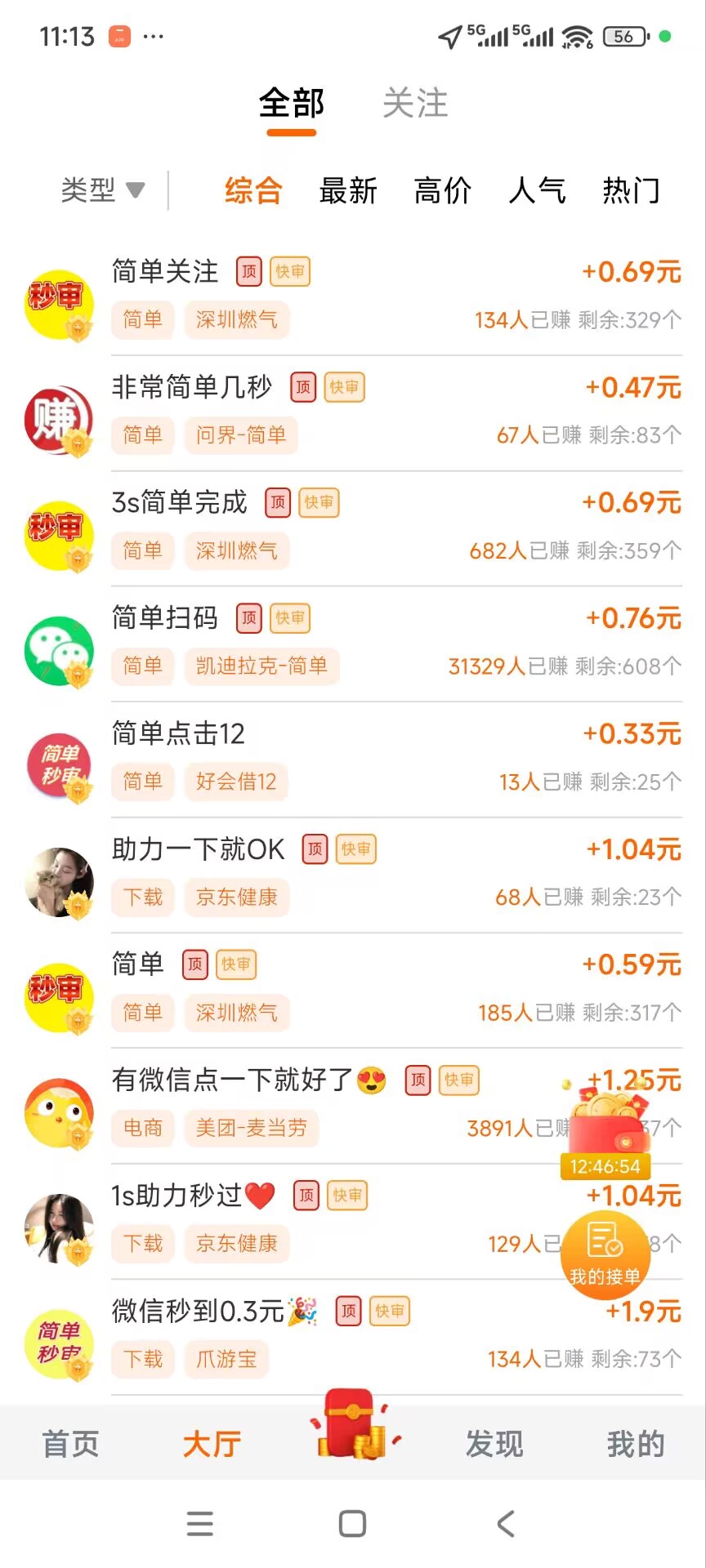
Task: Expand sorting options via 综合 selector
Action: click(x=253, y=189)
